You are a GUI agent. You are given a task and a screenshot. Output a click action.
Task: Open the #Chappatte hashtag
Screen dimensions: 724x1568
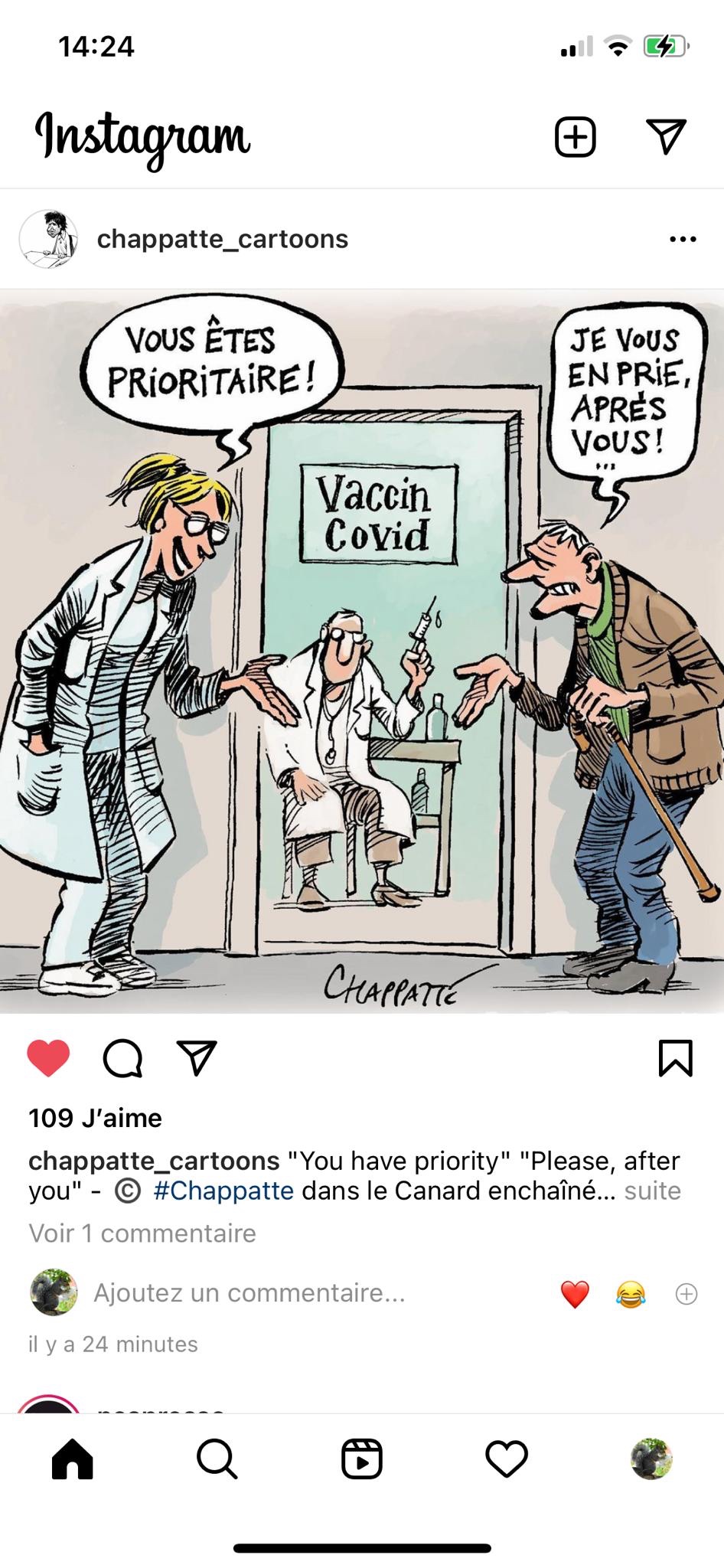tap(223, 1191)
